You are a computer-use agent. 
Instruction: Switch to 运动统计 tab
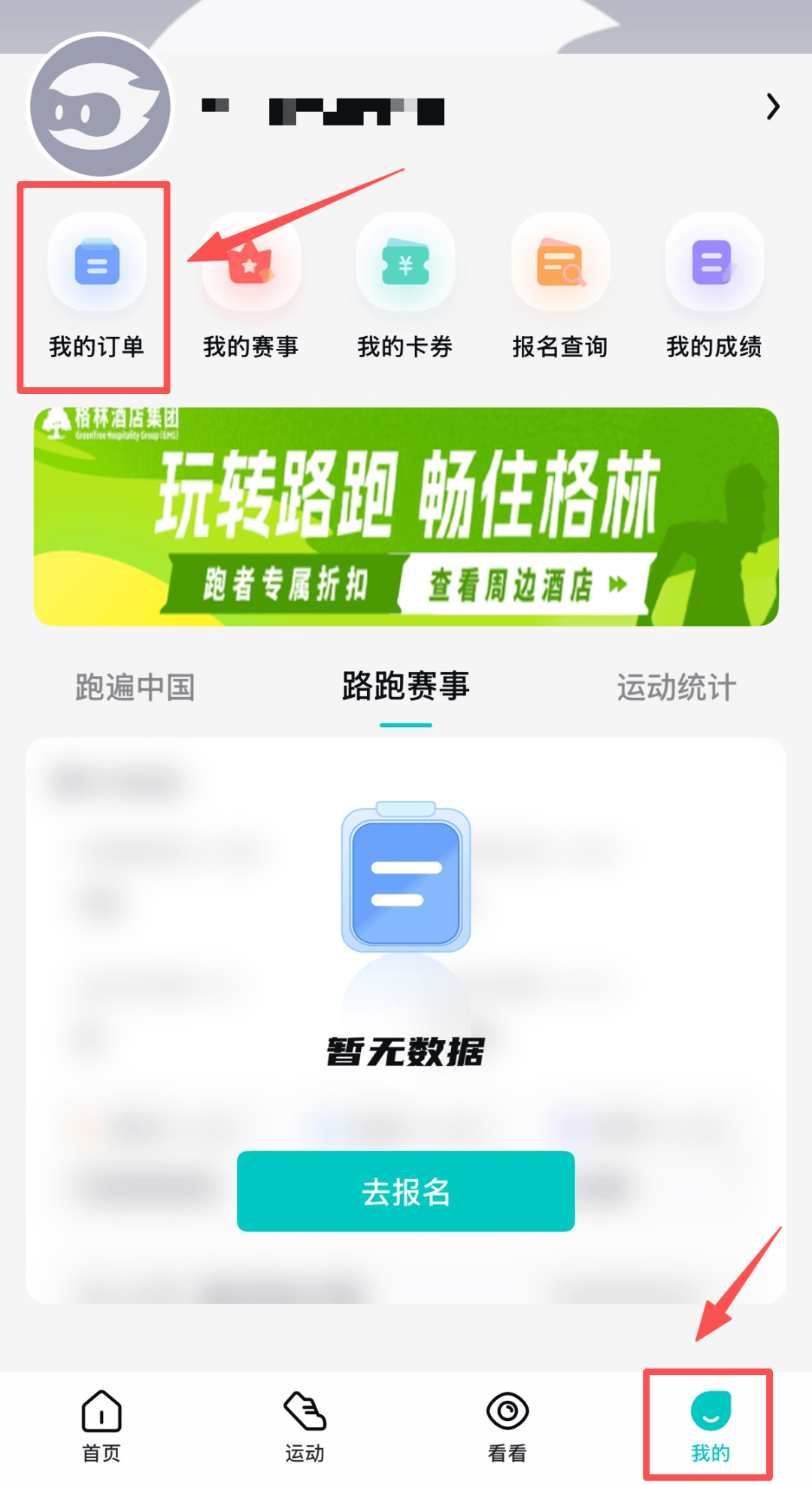coord(676,687)
